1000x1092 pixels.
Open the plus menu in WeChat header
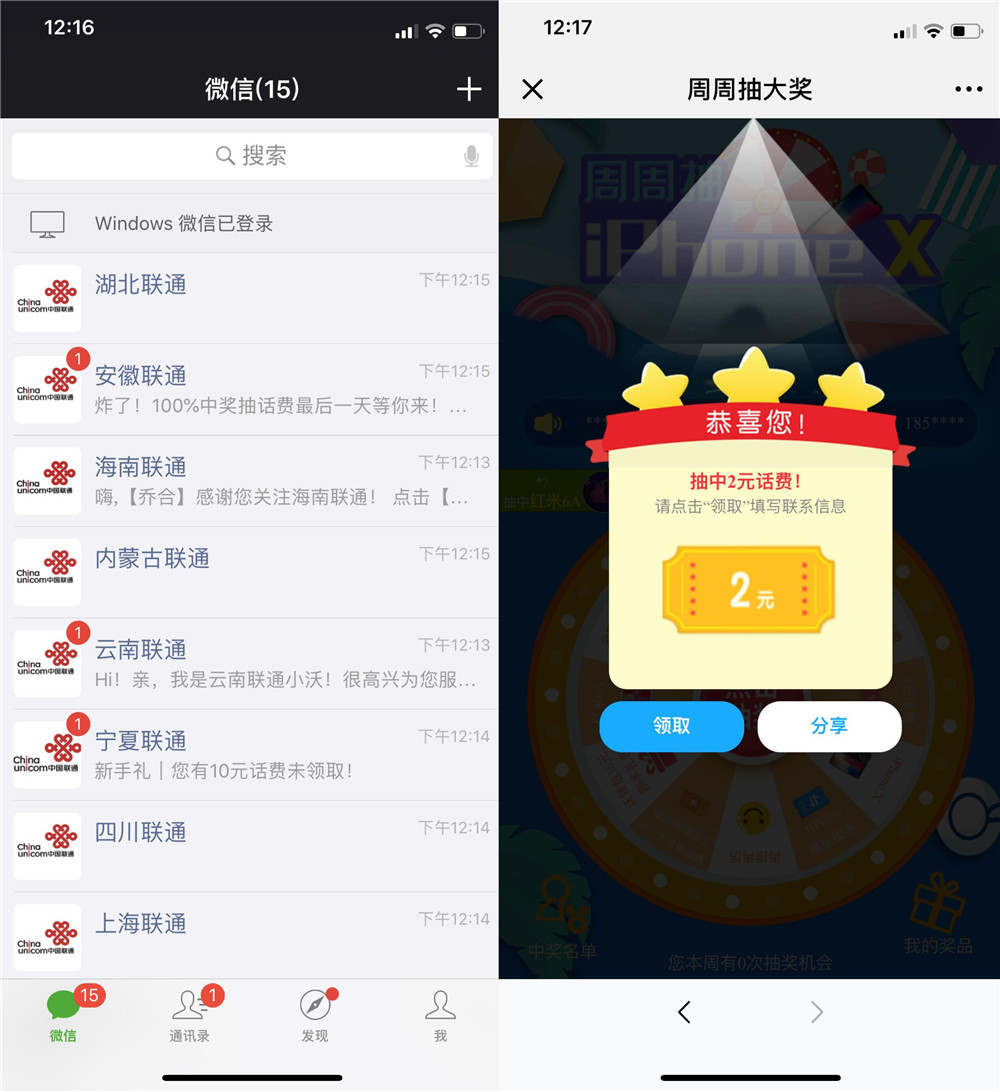(x=469, y=89)
